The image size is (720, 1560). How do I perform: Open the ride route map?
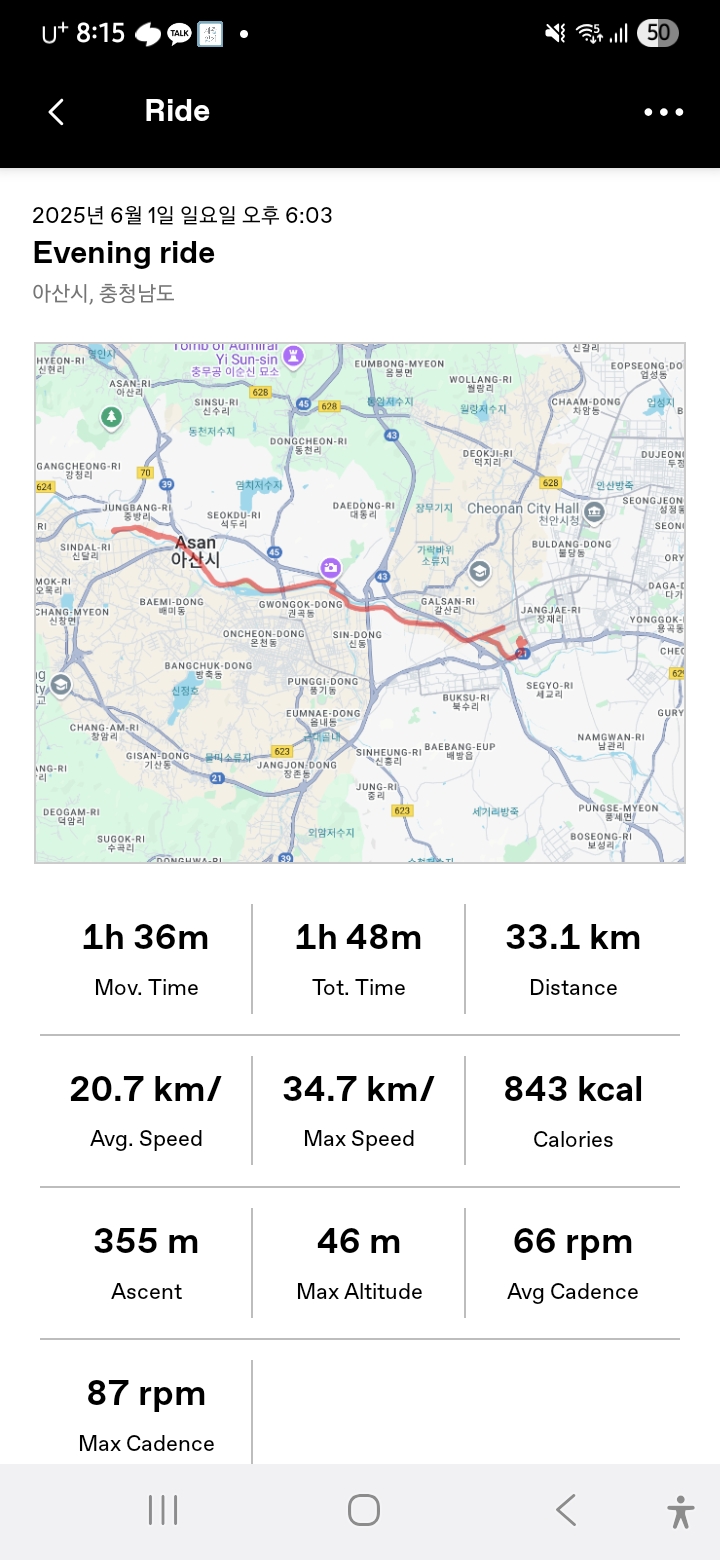(x=360, y=603)
